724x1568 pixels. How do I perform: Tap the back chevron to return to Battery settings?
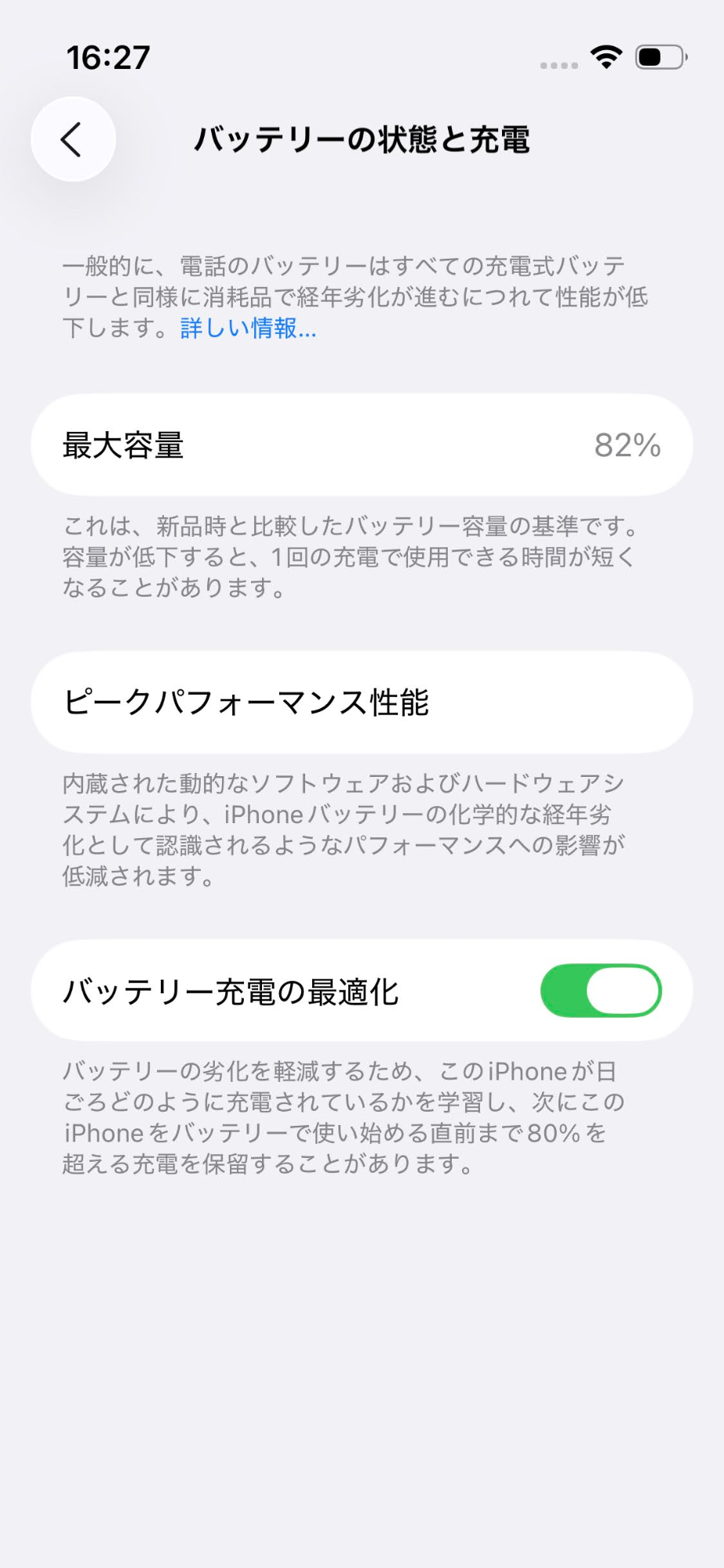coord(73,139)
